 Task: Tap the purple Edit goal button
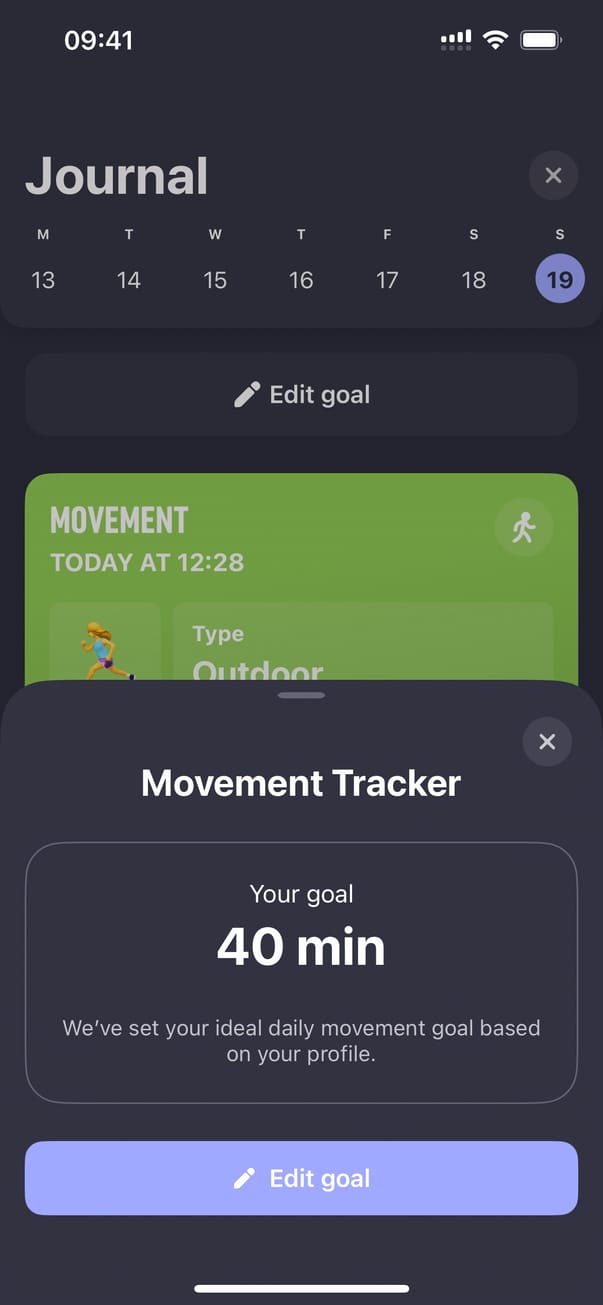click(x=301, y=1178)
